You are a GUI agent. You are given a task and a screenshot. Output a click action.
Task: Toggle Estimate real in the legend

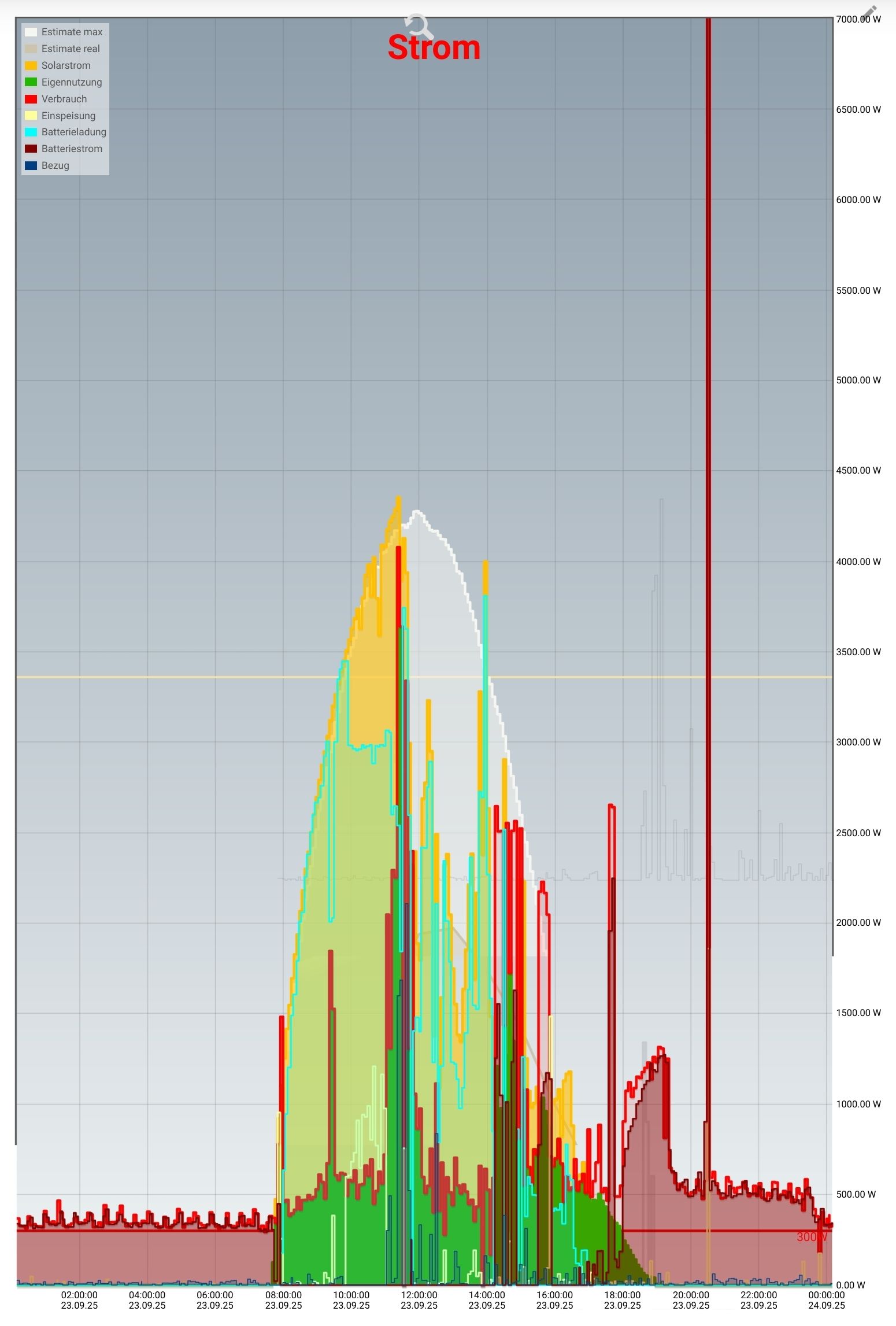click(x=71, y=49)
